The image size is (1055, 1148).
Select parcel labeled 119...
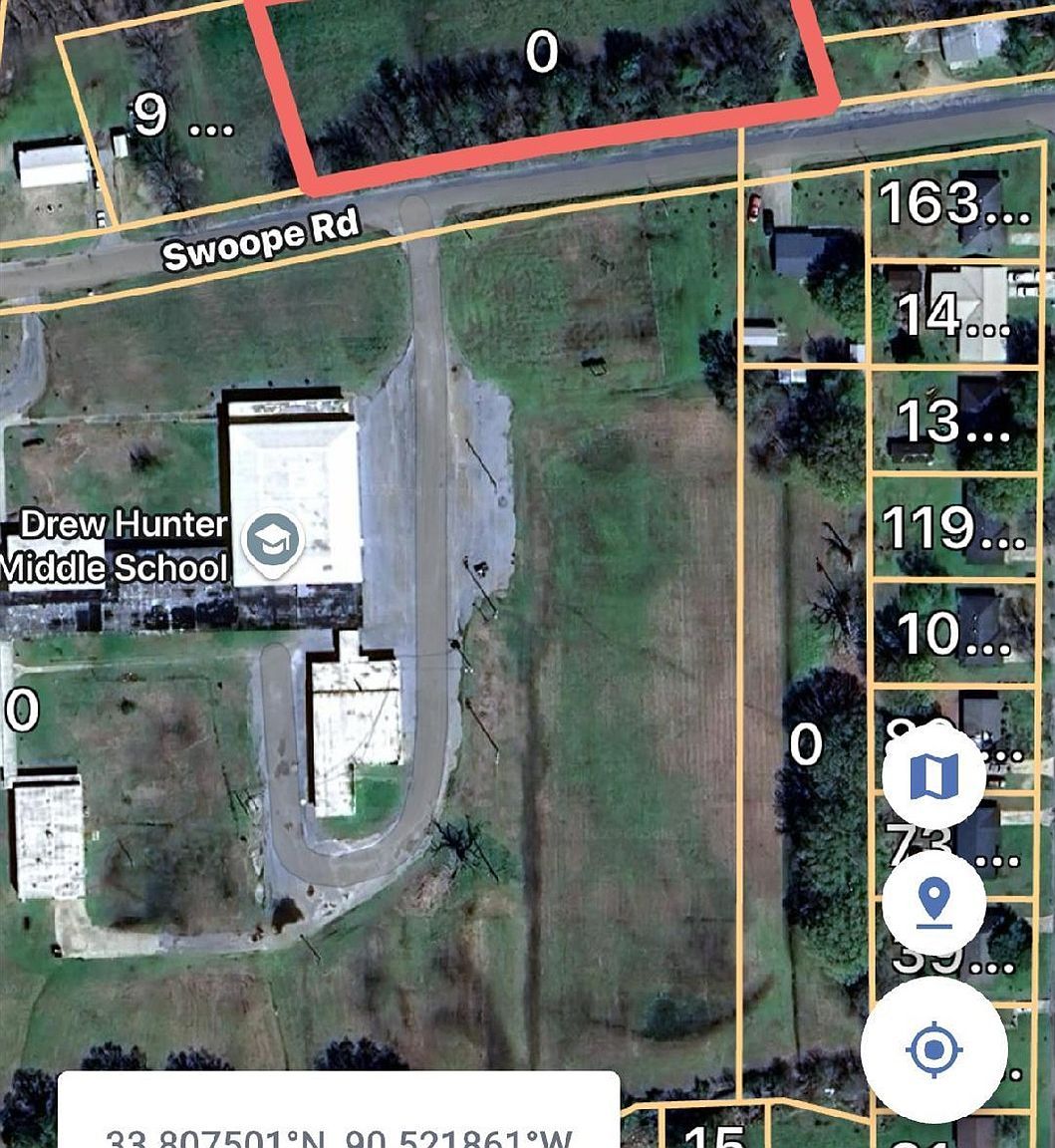[953, 527]
